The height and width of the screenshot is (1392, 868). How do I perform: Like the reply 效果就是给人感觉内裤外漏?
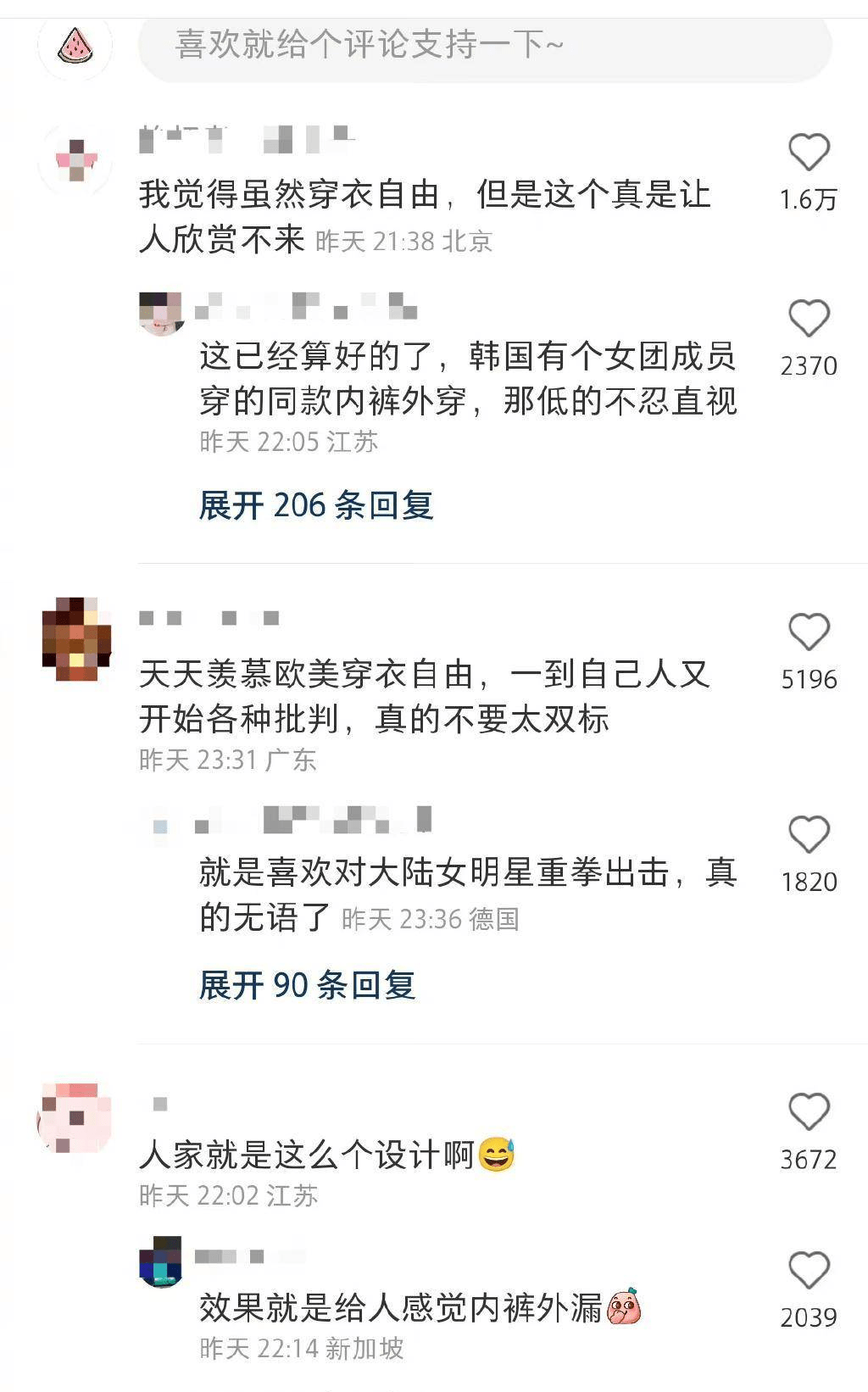[x=809, y=1272]
